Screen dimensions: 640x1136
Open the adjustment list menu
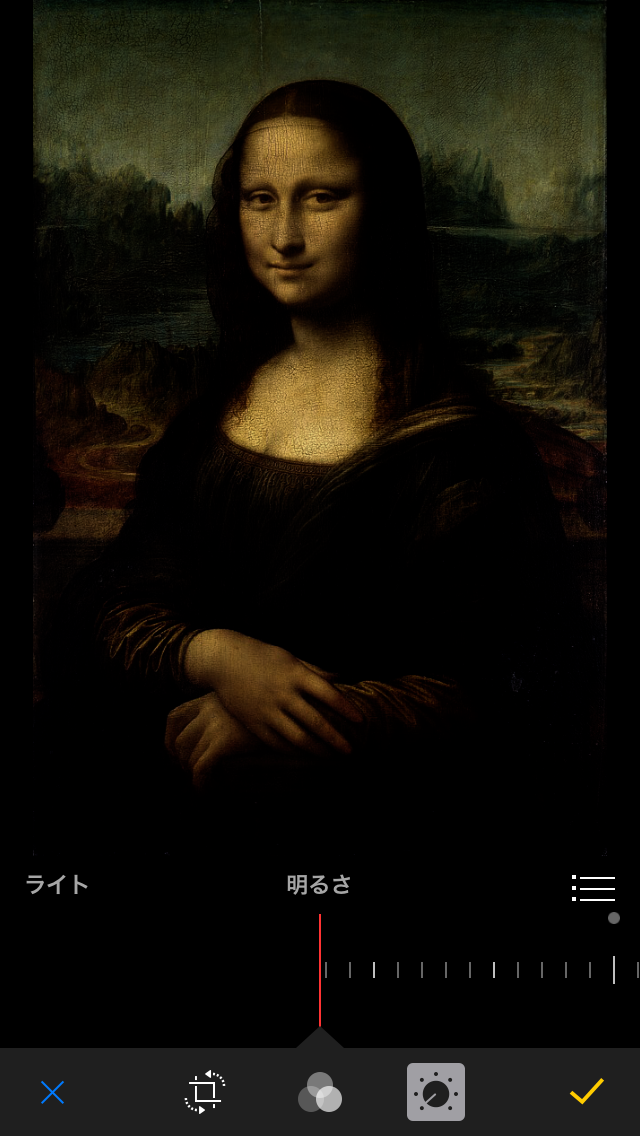[593, 888]
